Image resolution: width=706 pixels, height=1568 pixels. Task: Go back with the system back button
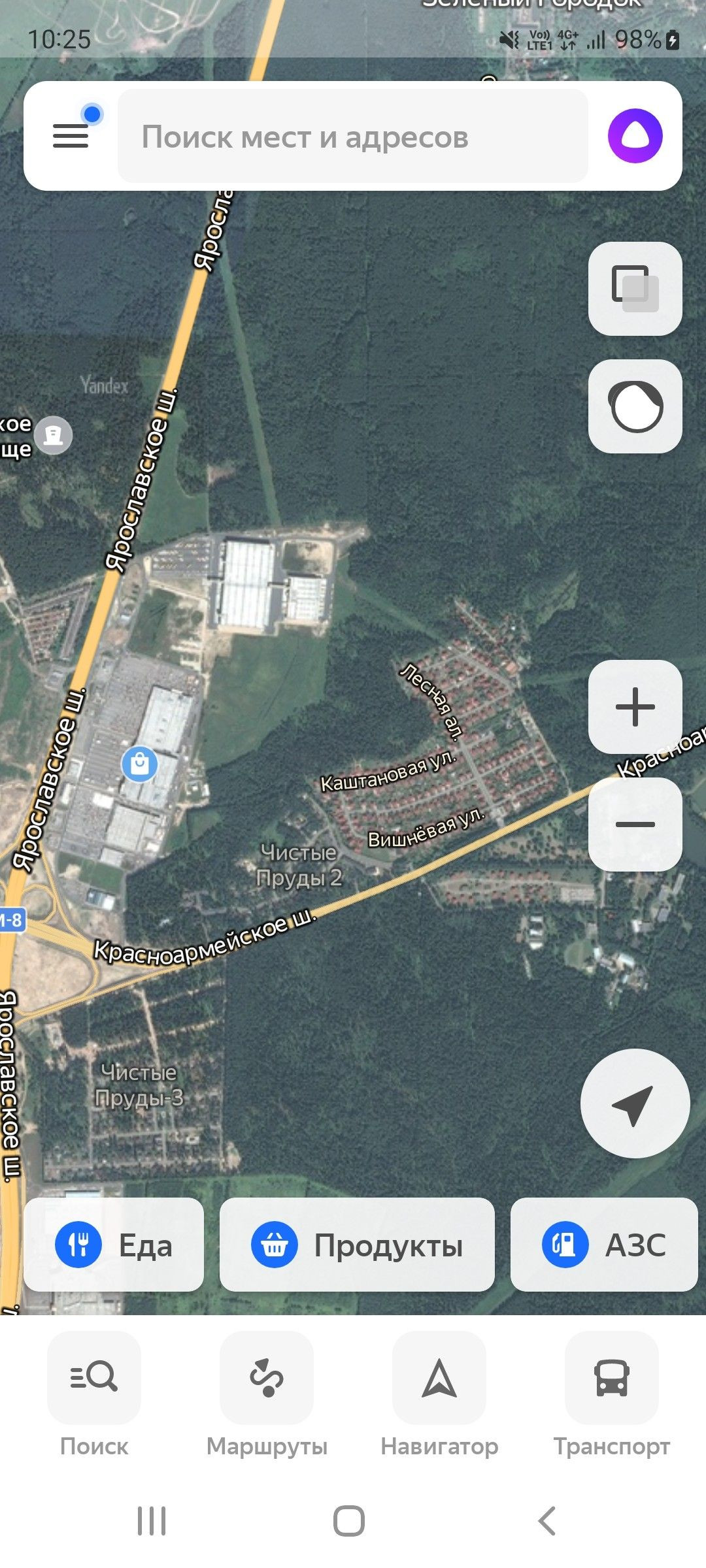[x=546, y=1521]
